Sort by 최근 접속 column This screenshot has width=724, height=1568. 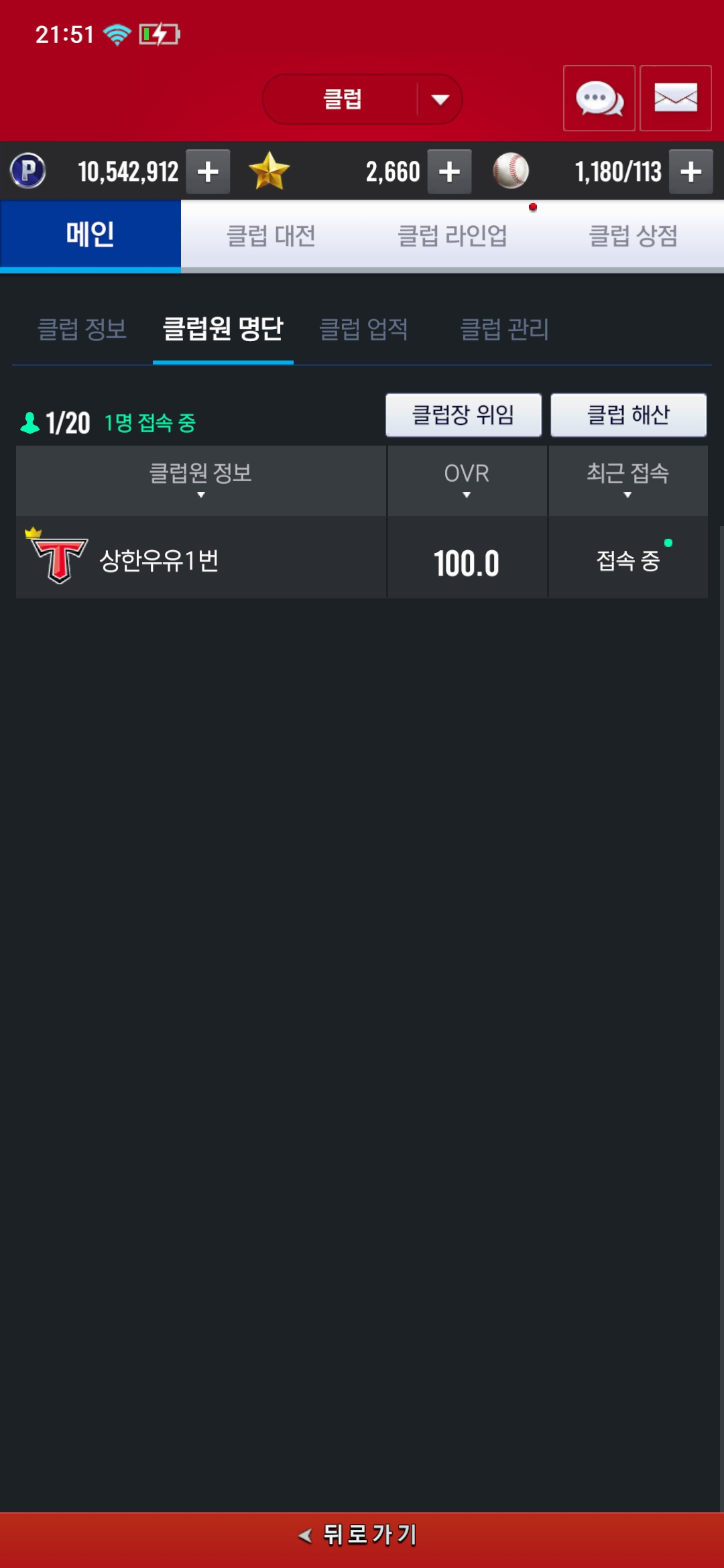pyautogui.click(x=628, y=480)
